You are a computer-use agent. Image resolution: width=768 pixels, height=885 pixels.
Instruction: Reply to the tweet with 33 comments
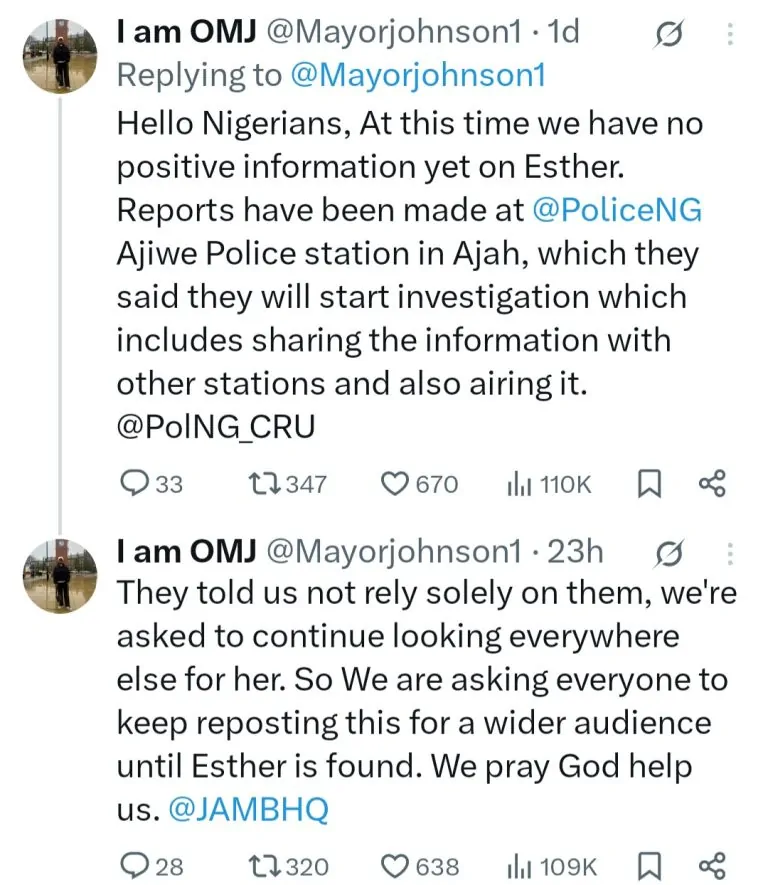[x=134, y=484]
